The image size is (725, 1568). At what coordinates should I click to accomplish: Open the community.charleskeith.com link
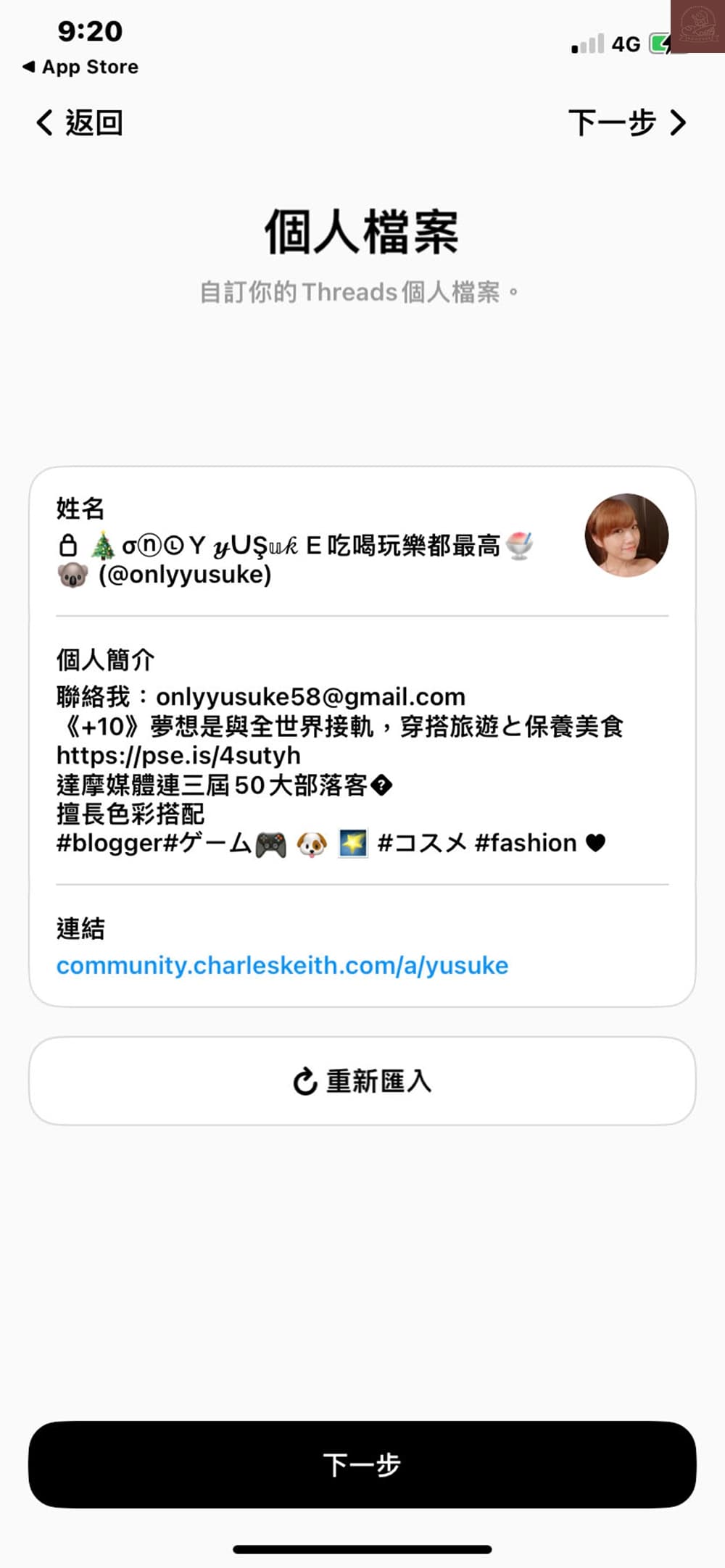(x=283, y=965)
